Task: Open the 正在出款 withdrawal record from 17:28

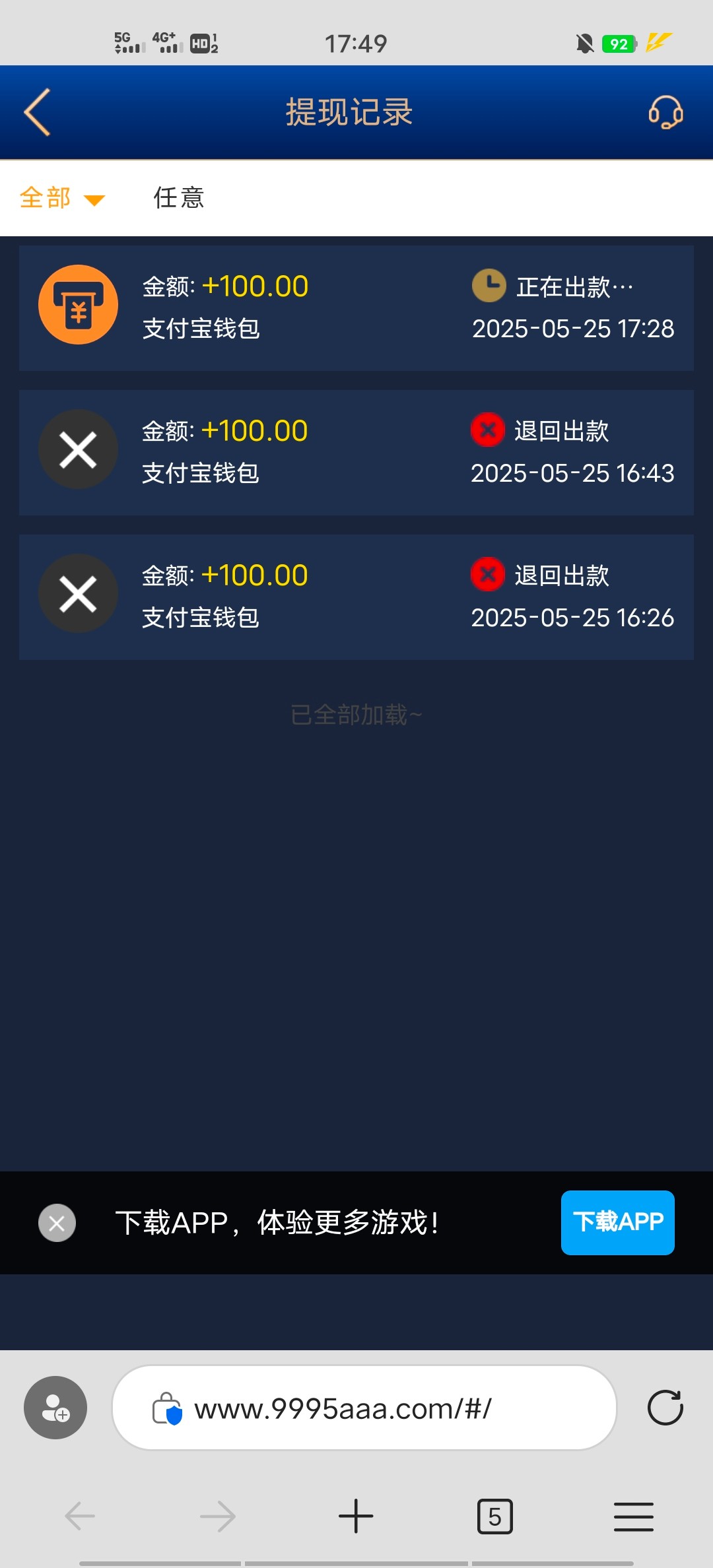Action: click(356, 308)
